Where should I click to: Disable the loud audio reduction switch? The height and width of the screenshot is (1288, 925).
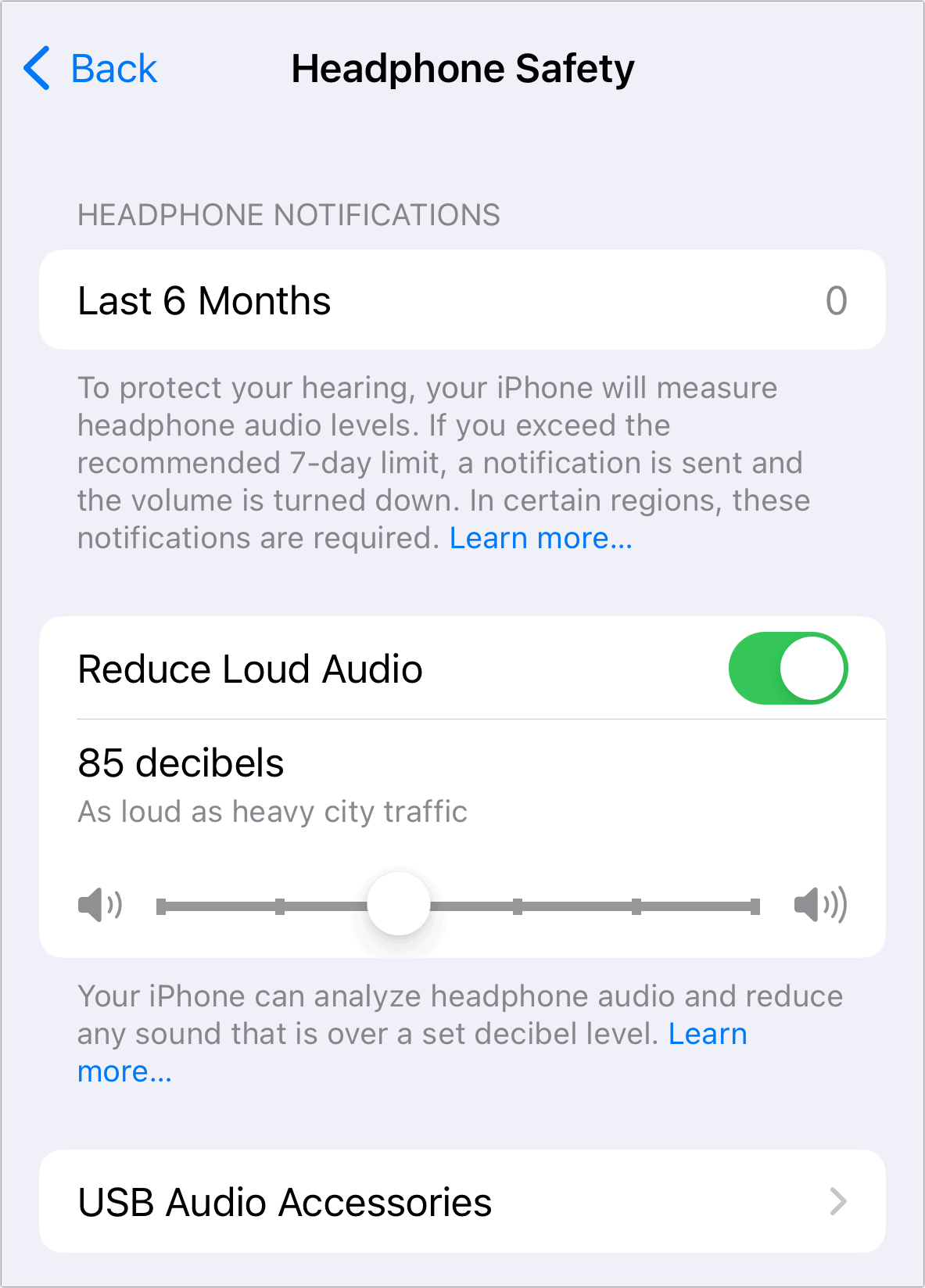pyautogui.click(x=787, y=668)
